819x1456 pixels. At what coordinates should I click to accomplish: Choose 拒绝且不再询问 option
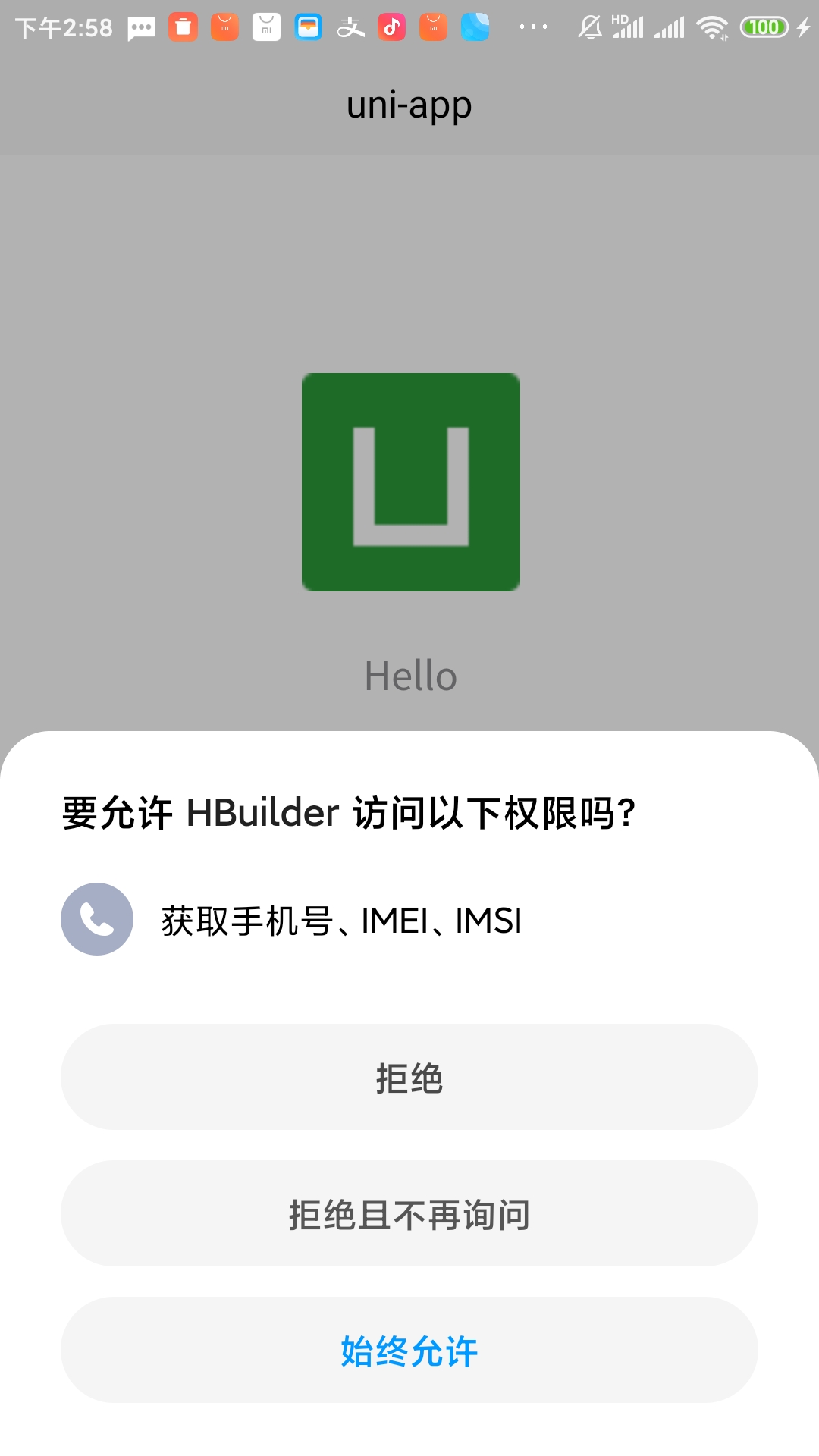tap(409, 1213)
